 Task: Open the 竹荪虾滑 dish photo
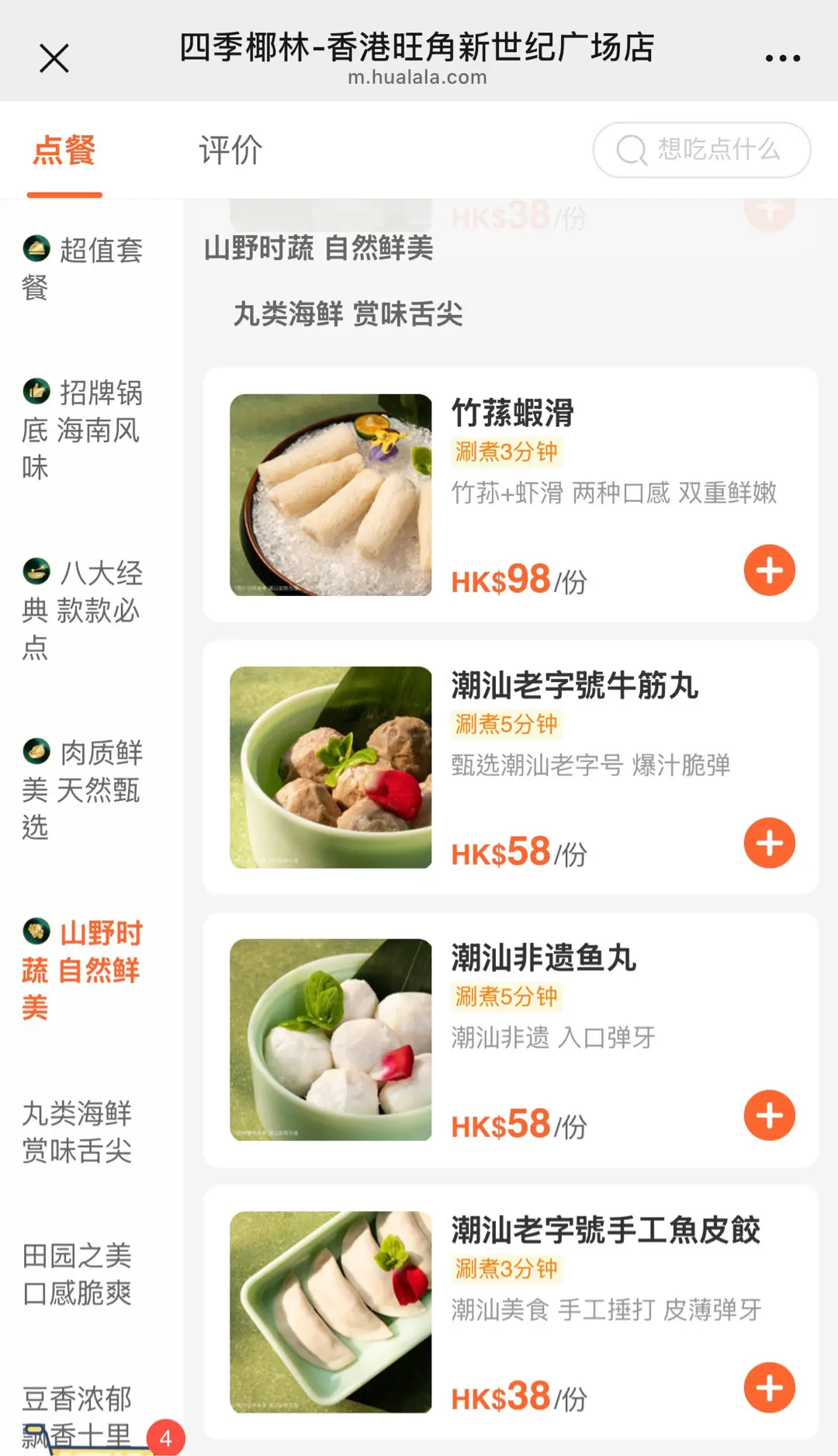331,495
